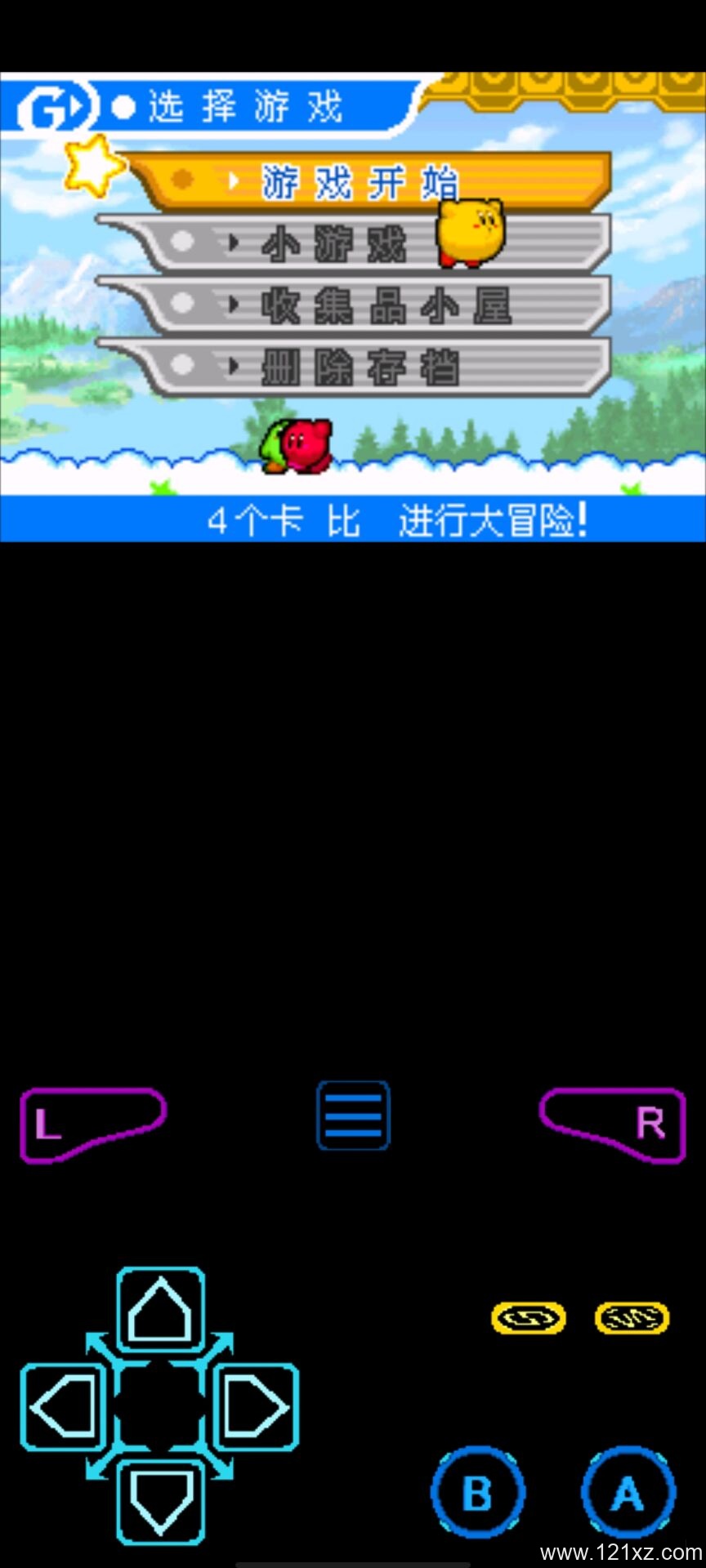
Task: Tap the blue A button
Action: click(x=628, y=1494)
